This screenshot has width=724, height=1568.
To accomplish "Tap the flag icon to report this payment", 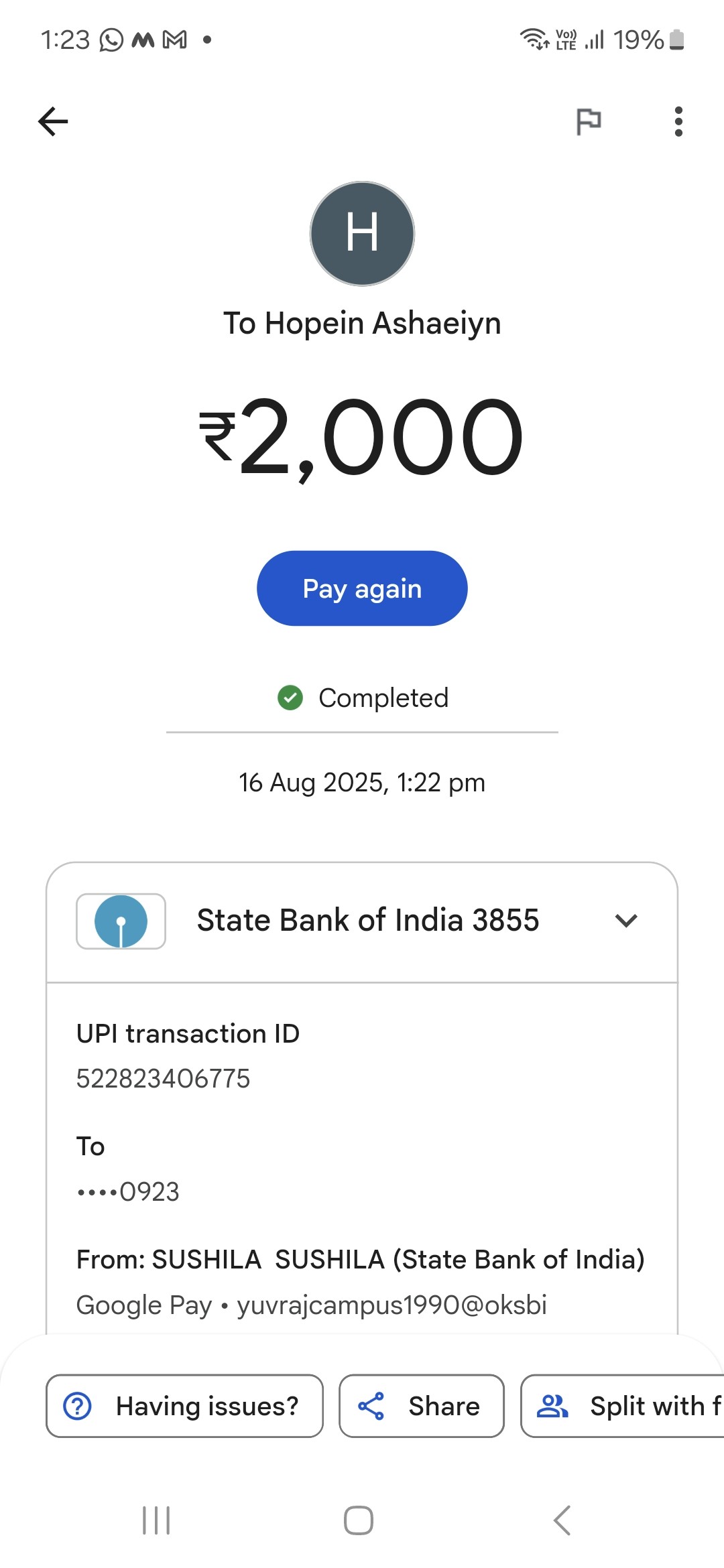I will [589, 121].
